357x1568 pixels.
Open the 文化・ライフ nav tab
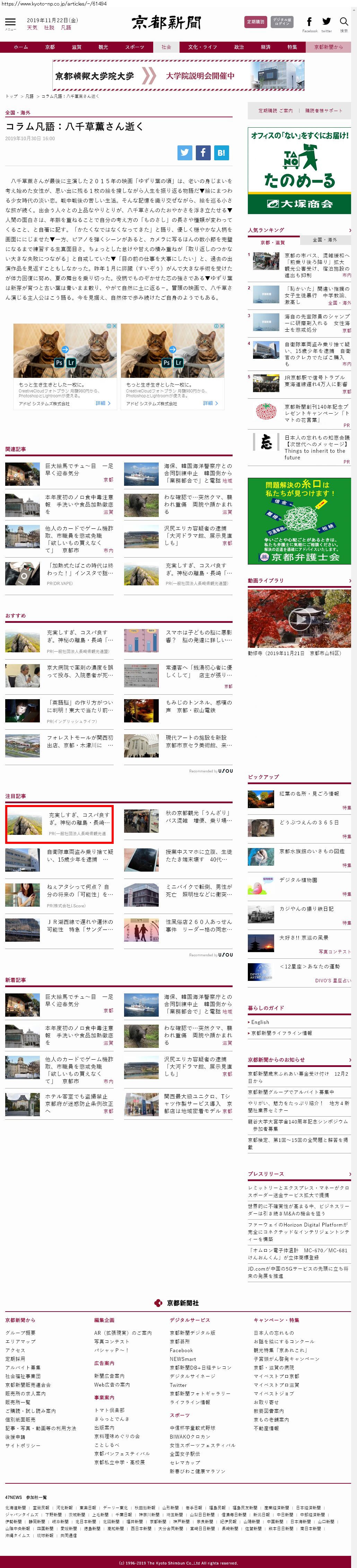click(202, 47)
